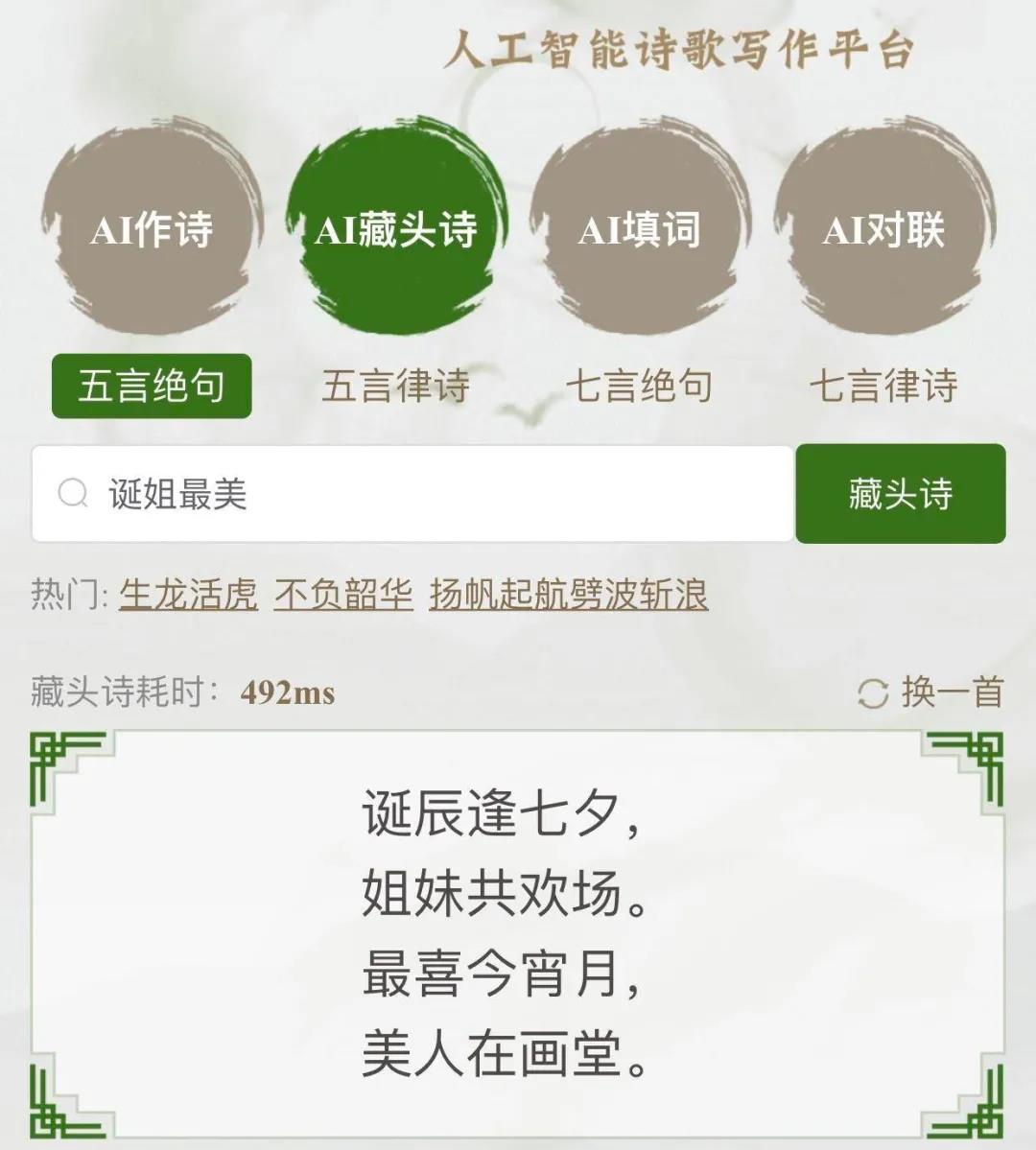Pick the 七言绝句 format
The image size is (1036, 1150).
[639, 387]
